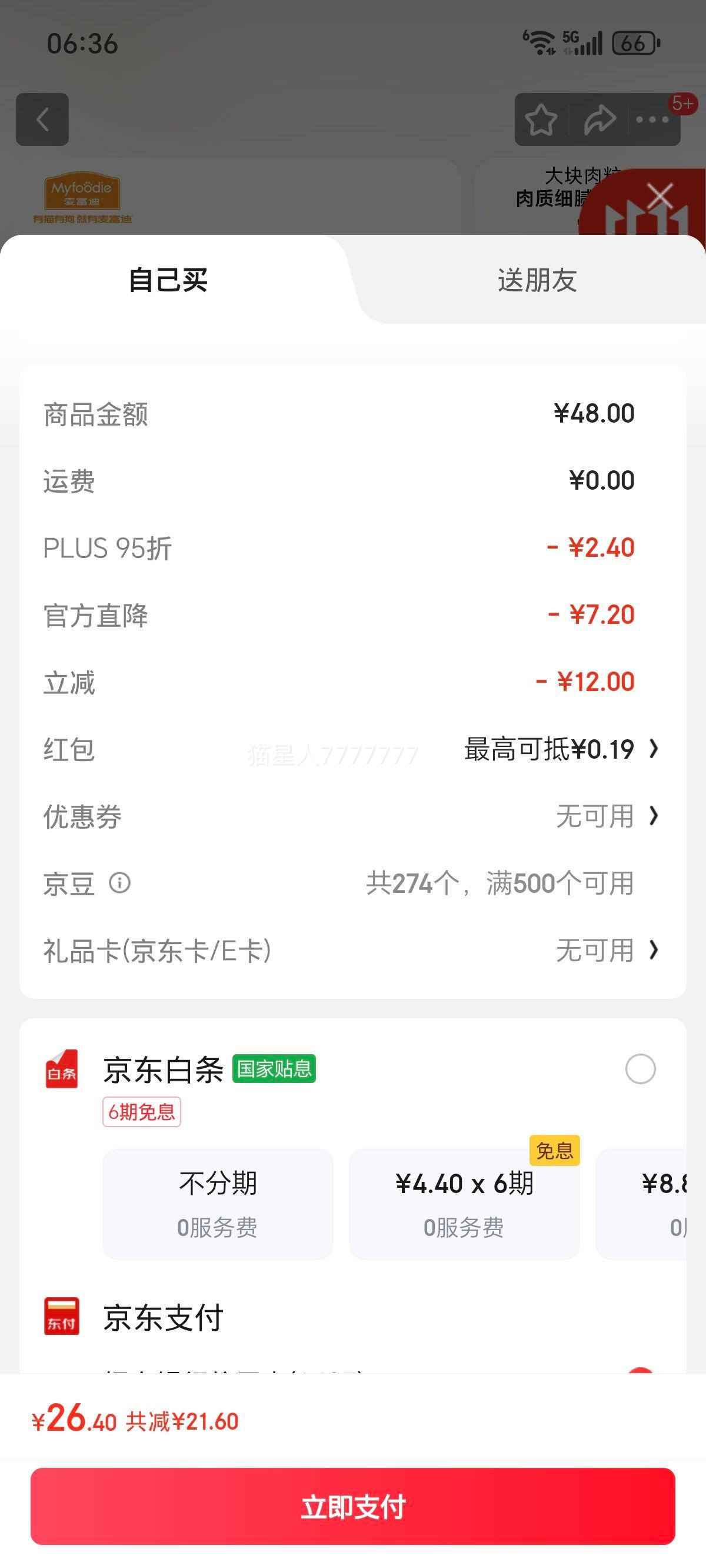Screen dimensions: 706x1568
Task: Open the three-dot more menu
Action: [652, 119]
